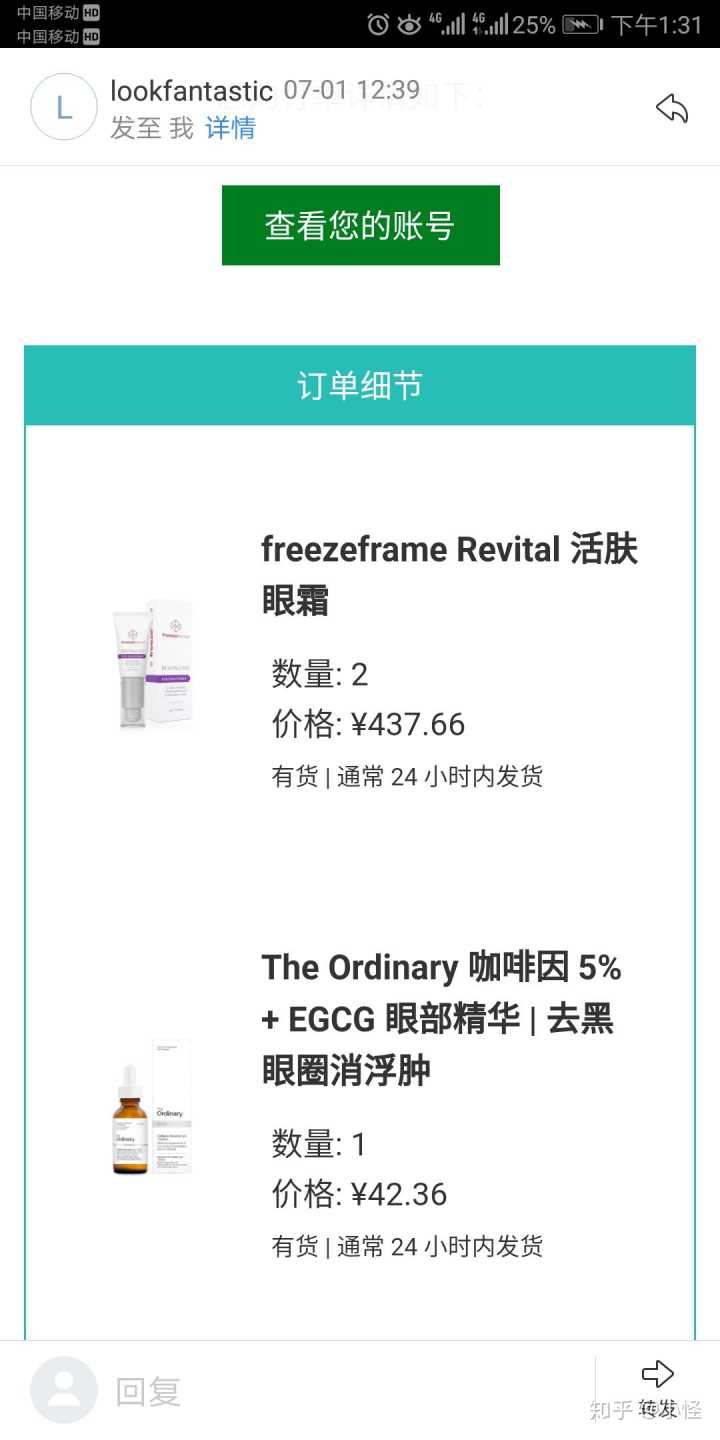
Task: Open the lookfantastic sender avatar
Action: click(x=64, y=107)
